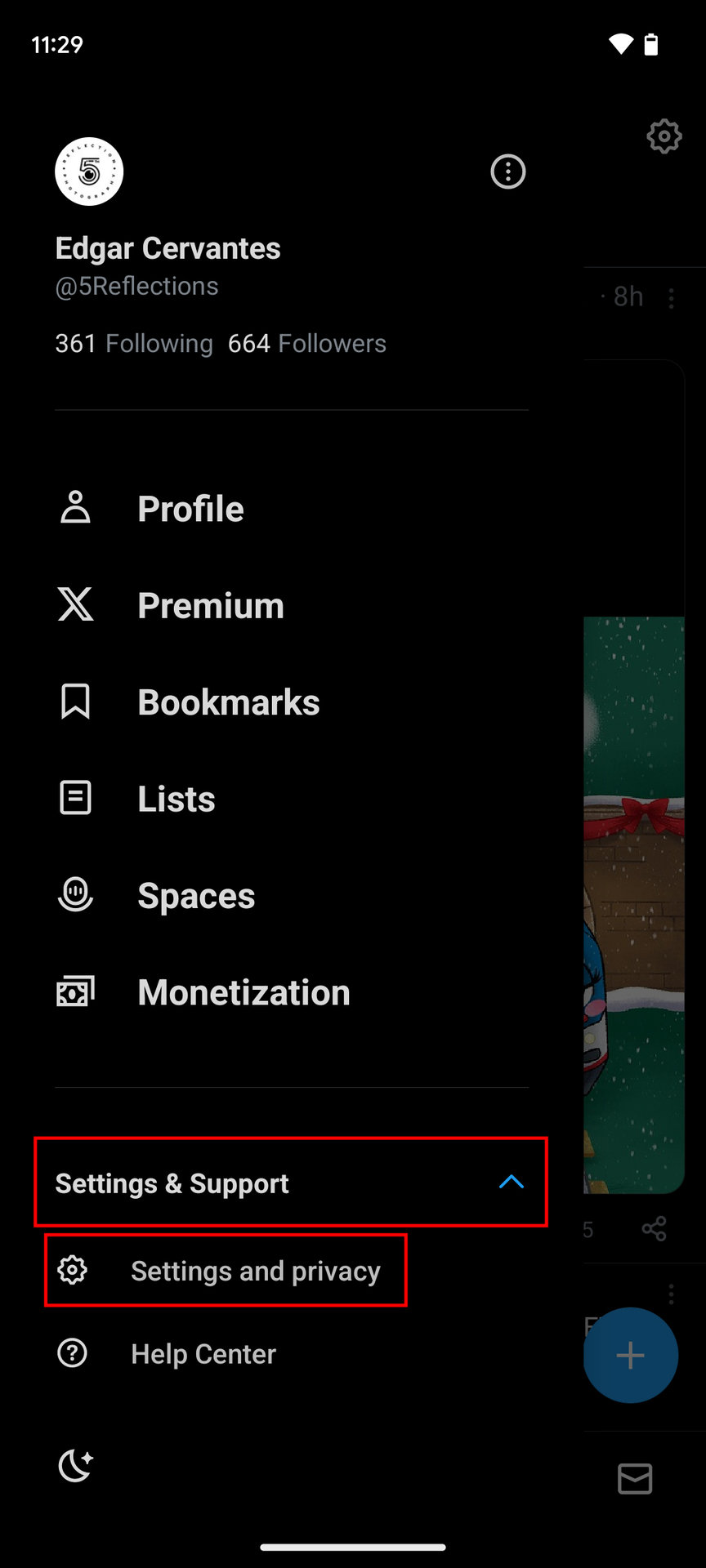Tap the profile avatar picture

pos(89,171)
